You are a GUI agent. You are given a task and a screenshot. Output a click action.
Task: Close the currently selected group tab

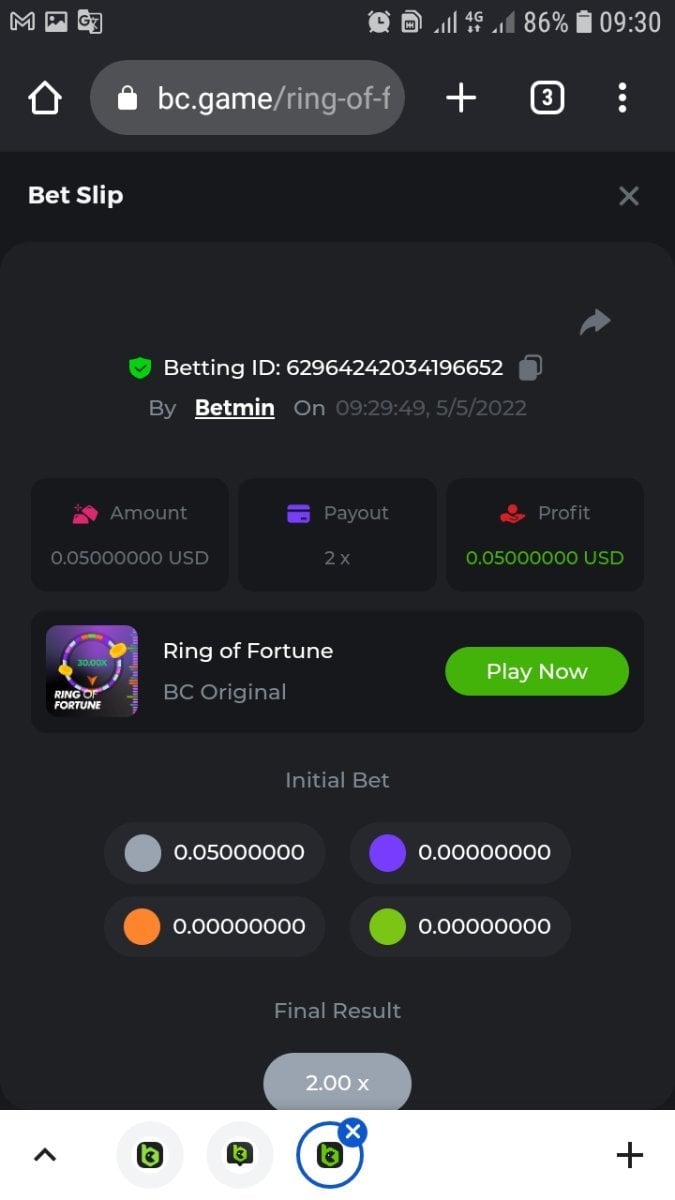tap(353, 1132)
